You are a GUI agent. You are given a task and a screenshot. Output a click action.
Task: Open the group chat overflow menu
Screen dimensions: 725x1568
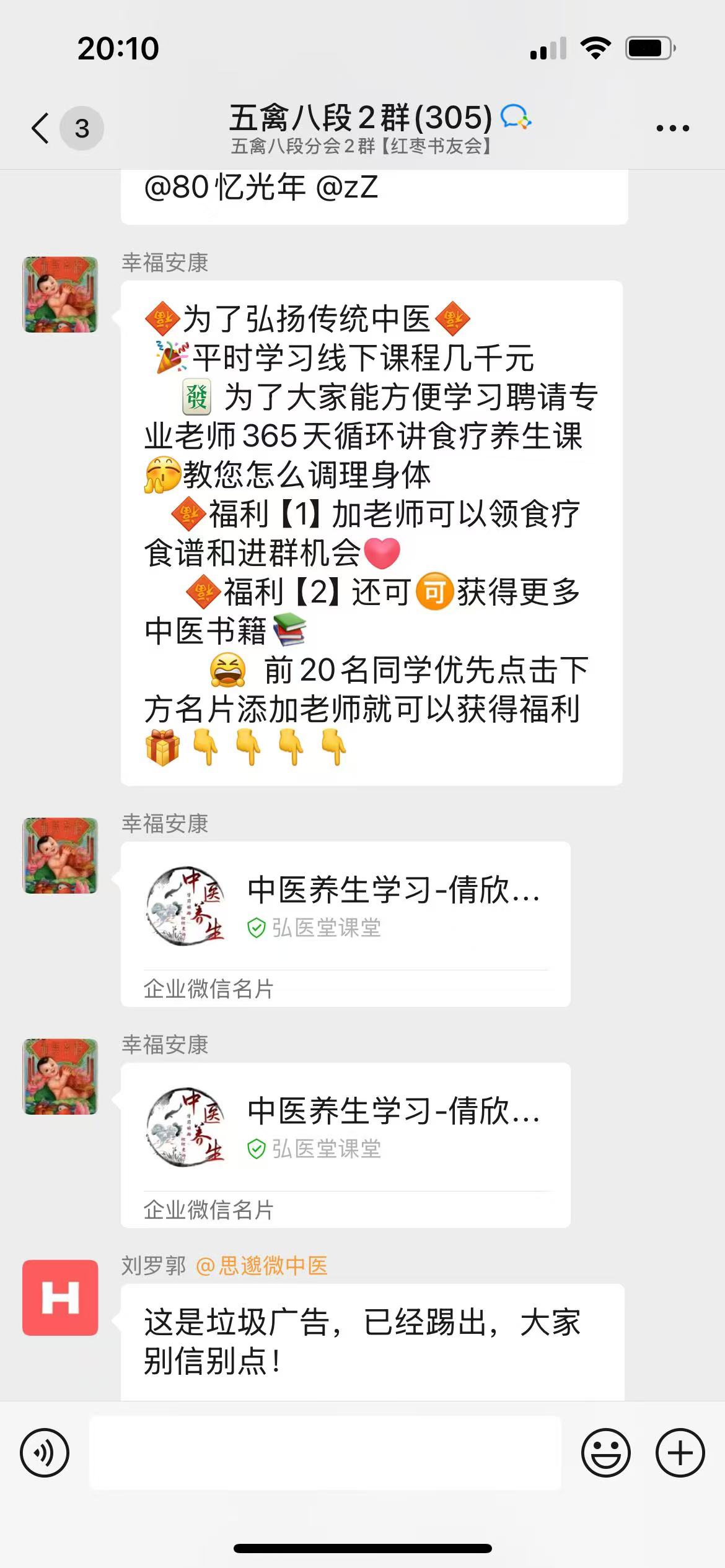pos(672,128)
